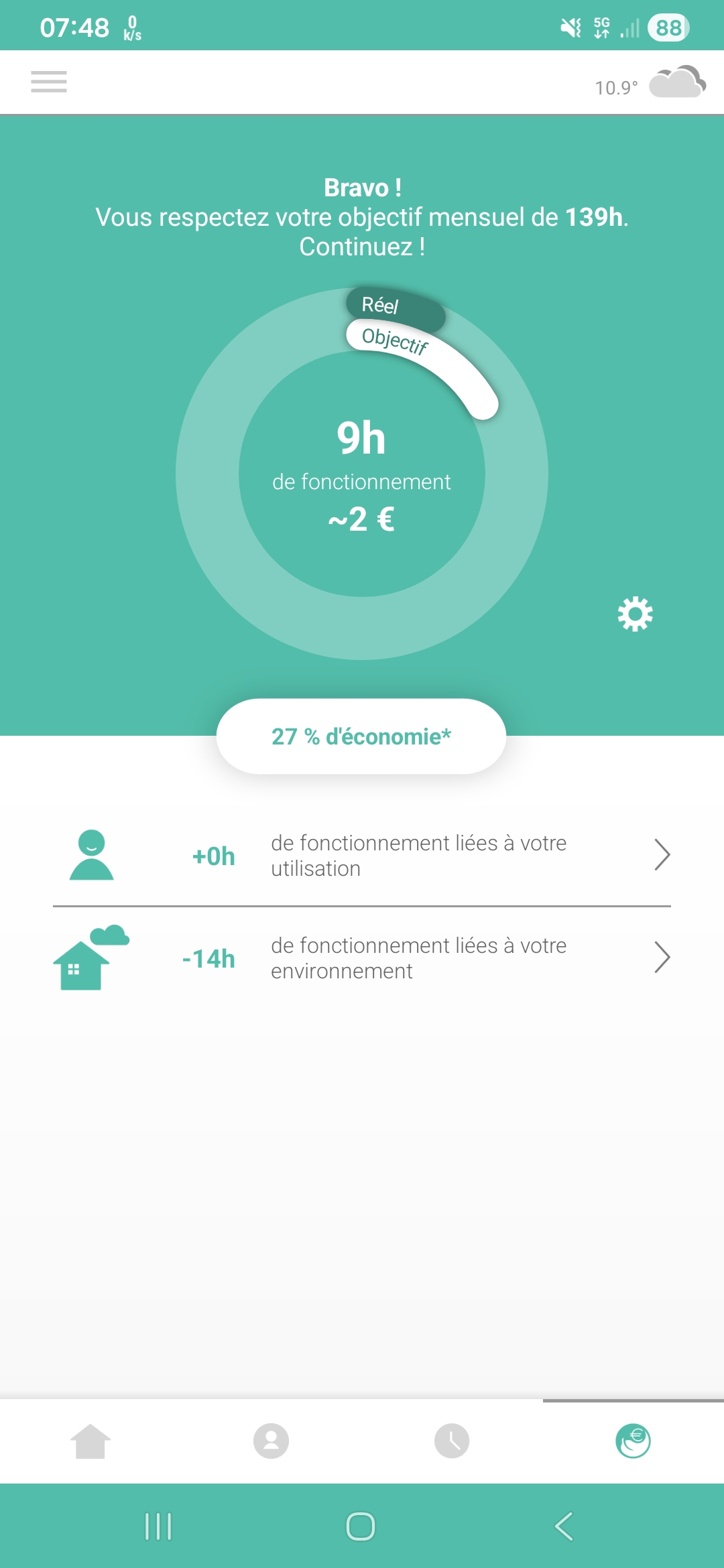The height and width of the screenshot is (1568, 724).
Task: Open environment-related functioning hours details
Action: pyautogui.click(x=362, y=958)
